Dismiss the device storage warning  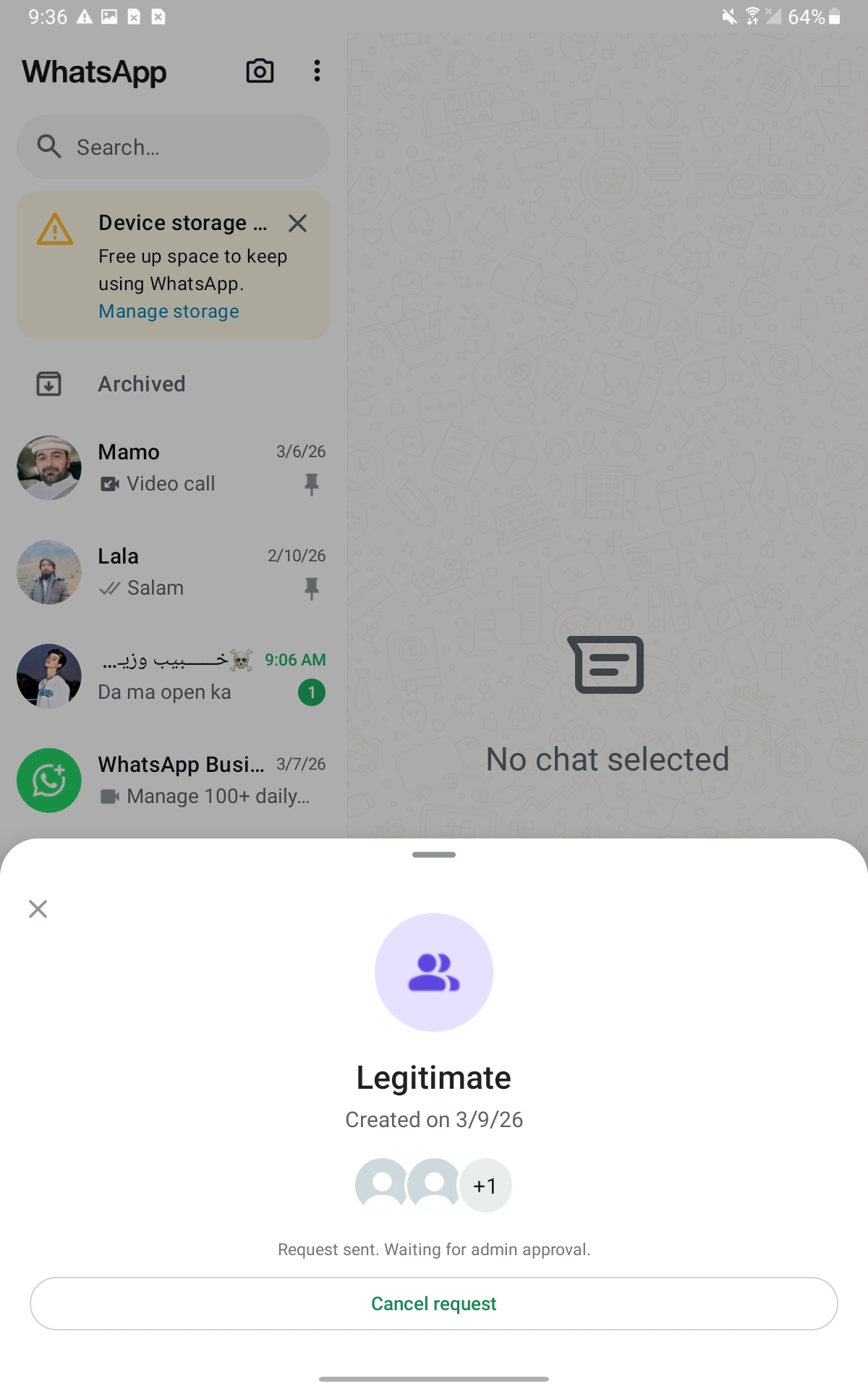(x=297, y=223)
